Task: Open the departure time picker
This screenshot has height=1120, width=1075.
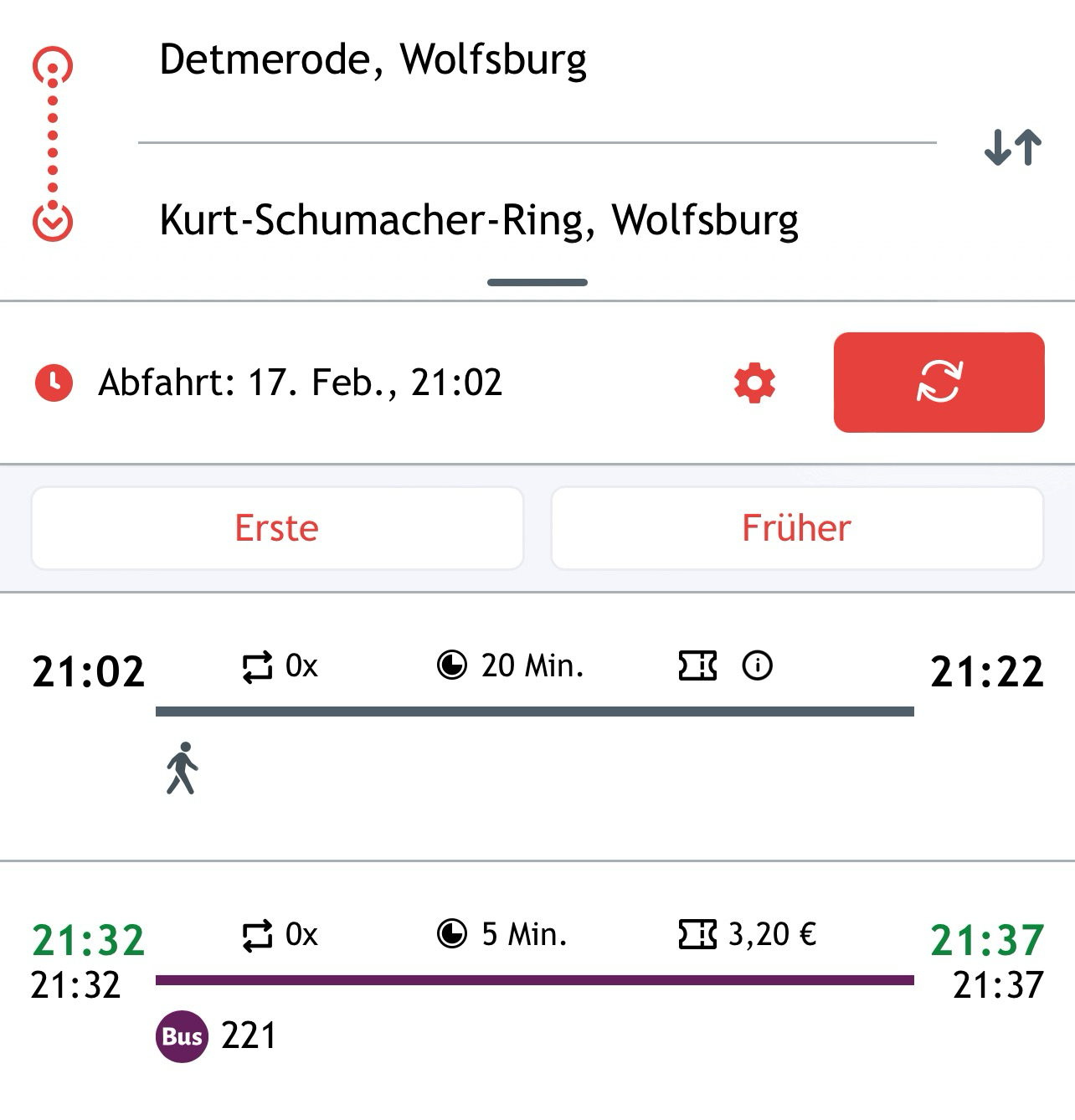Action: pos(300,383)
